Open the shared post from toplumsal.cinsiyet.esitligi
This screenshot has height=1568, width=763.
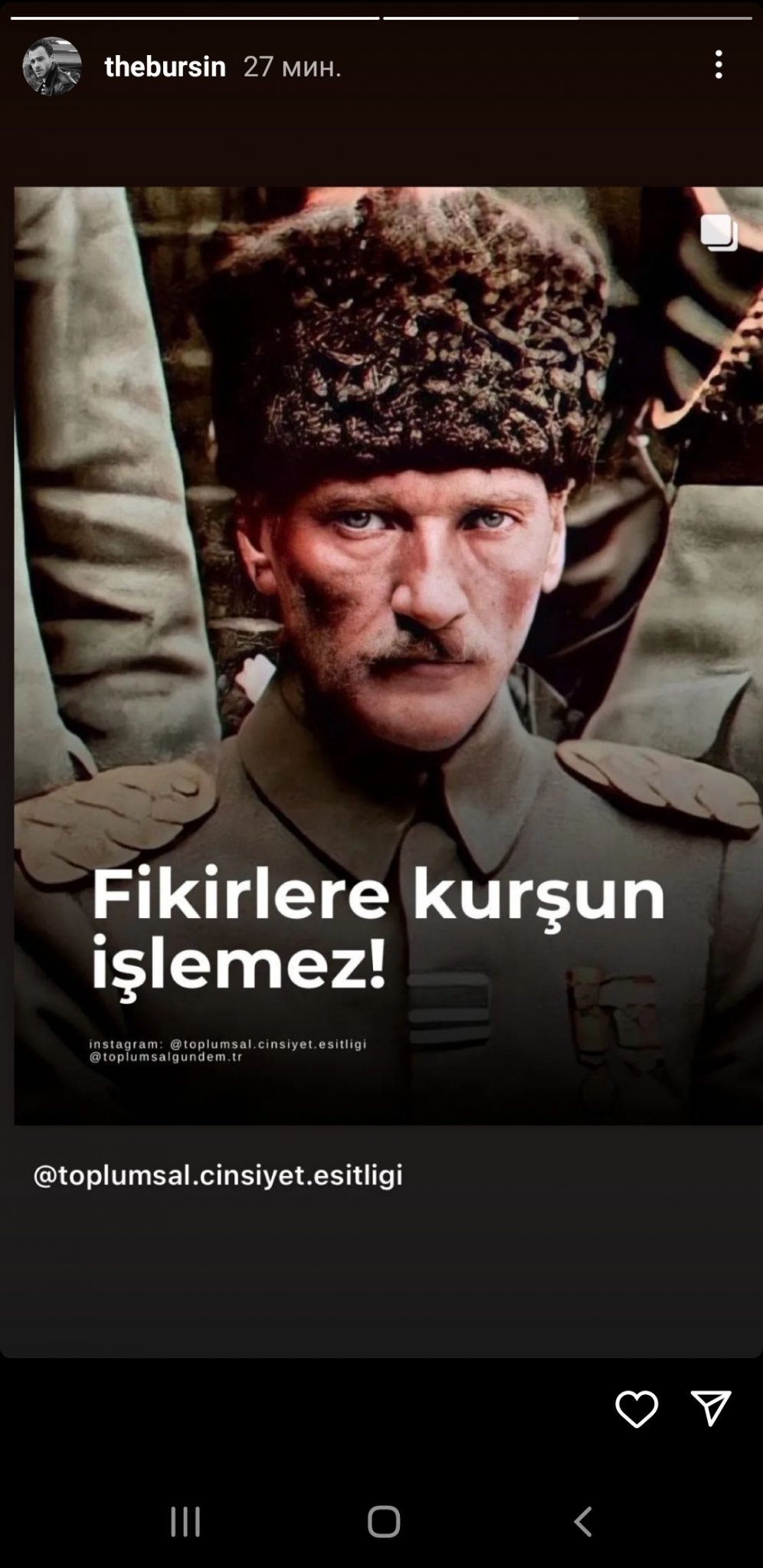coord(388,655)
